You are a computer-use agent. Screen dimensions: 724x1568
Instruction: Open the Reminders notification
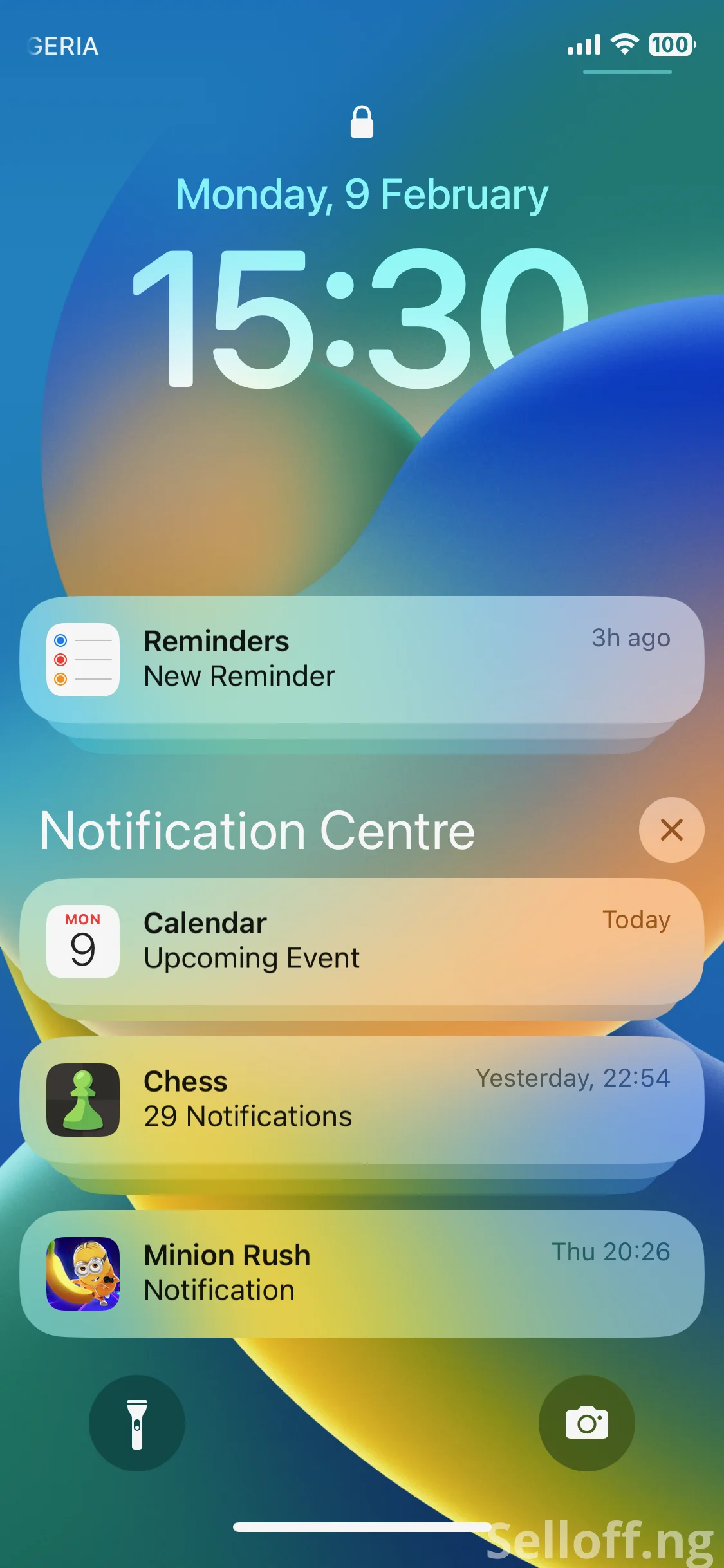(362, 659)
